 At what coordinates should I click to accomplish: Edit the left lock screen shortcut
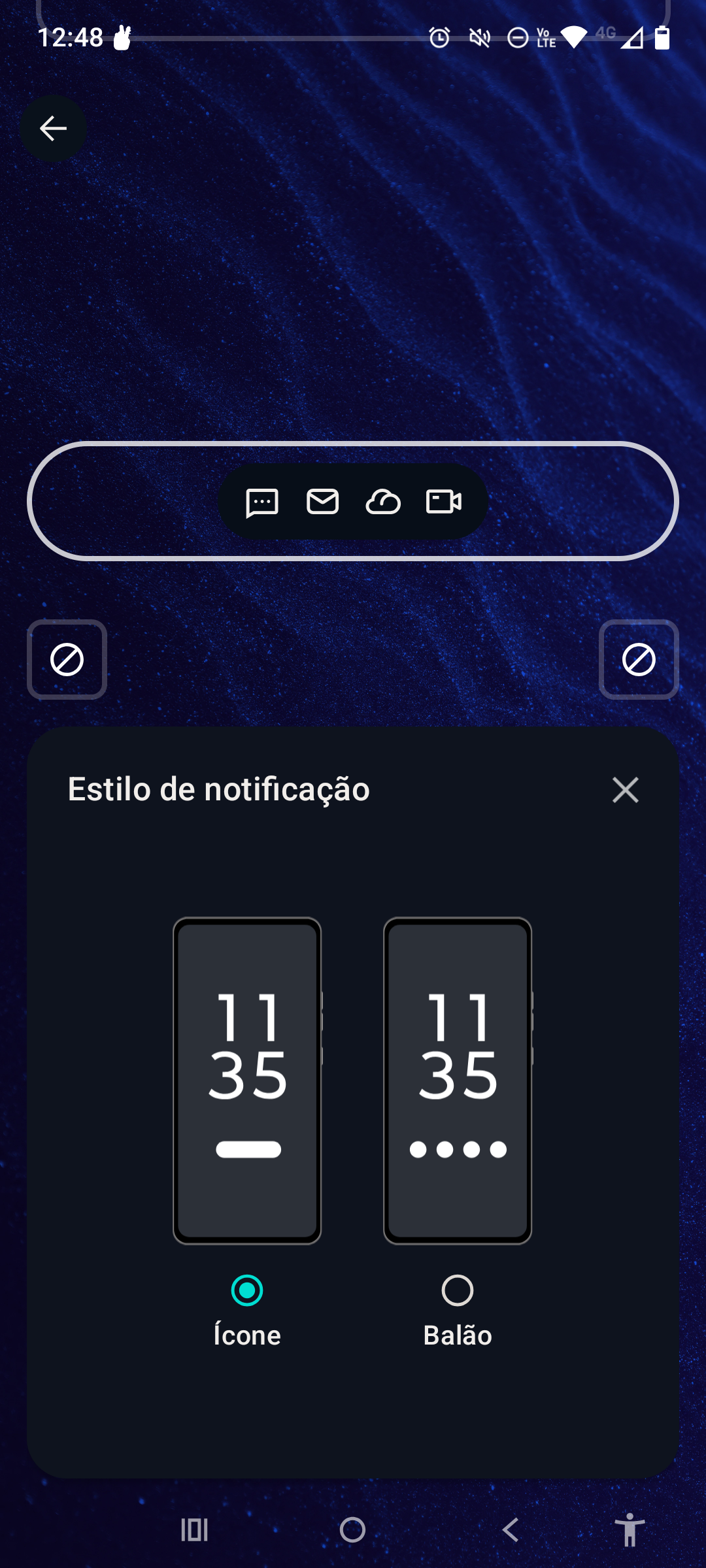(x=67, y=659)
